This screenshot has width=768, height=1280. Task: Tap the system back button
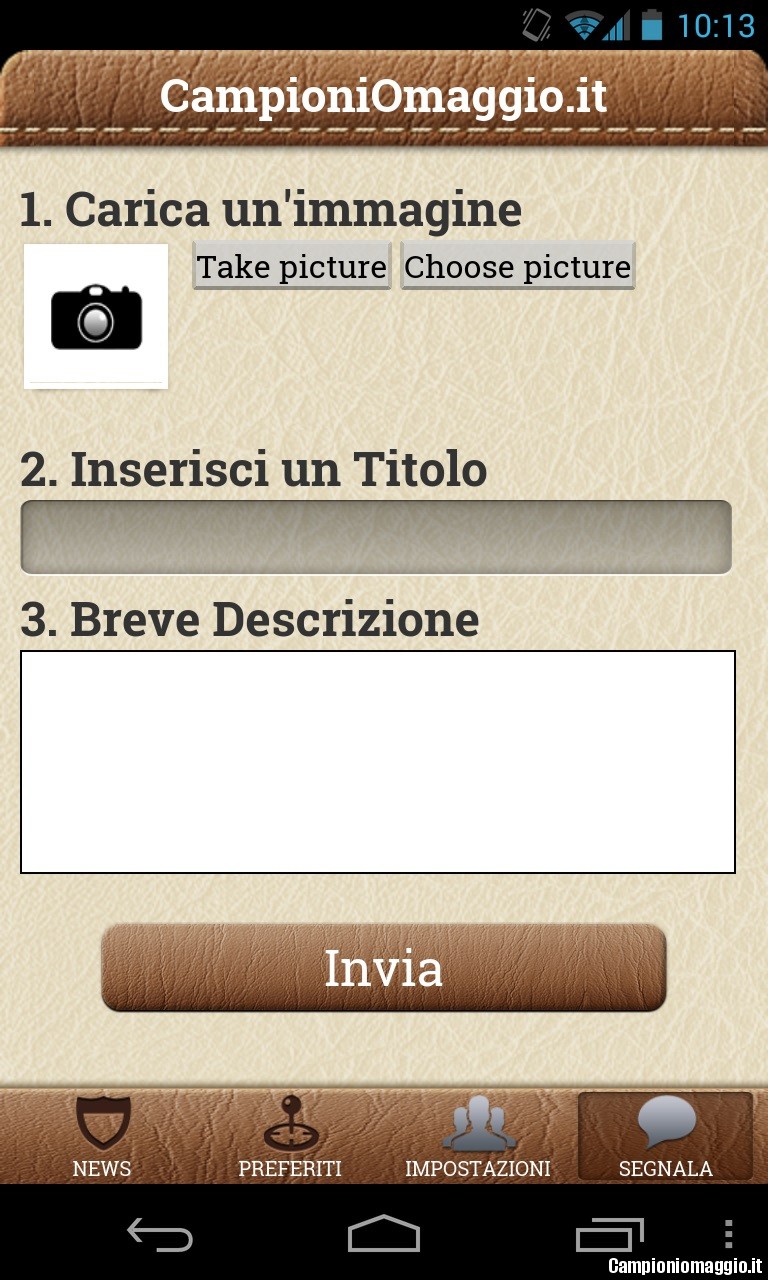tap(160, 1235)
